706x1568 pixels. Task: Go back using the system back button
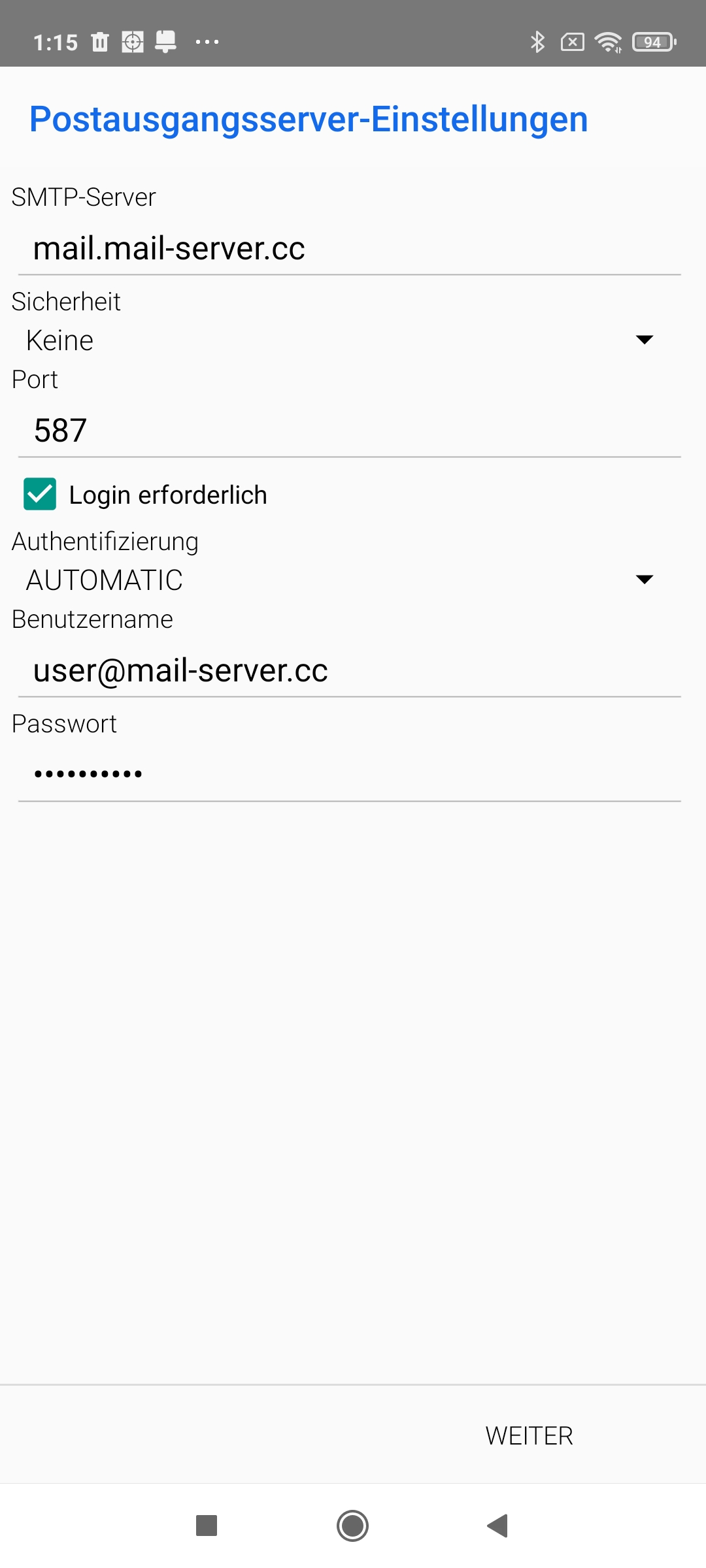[497, 1526]
